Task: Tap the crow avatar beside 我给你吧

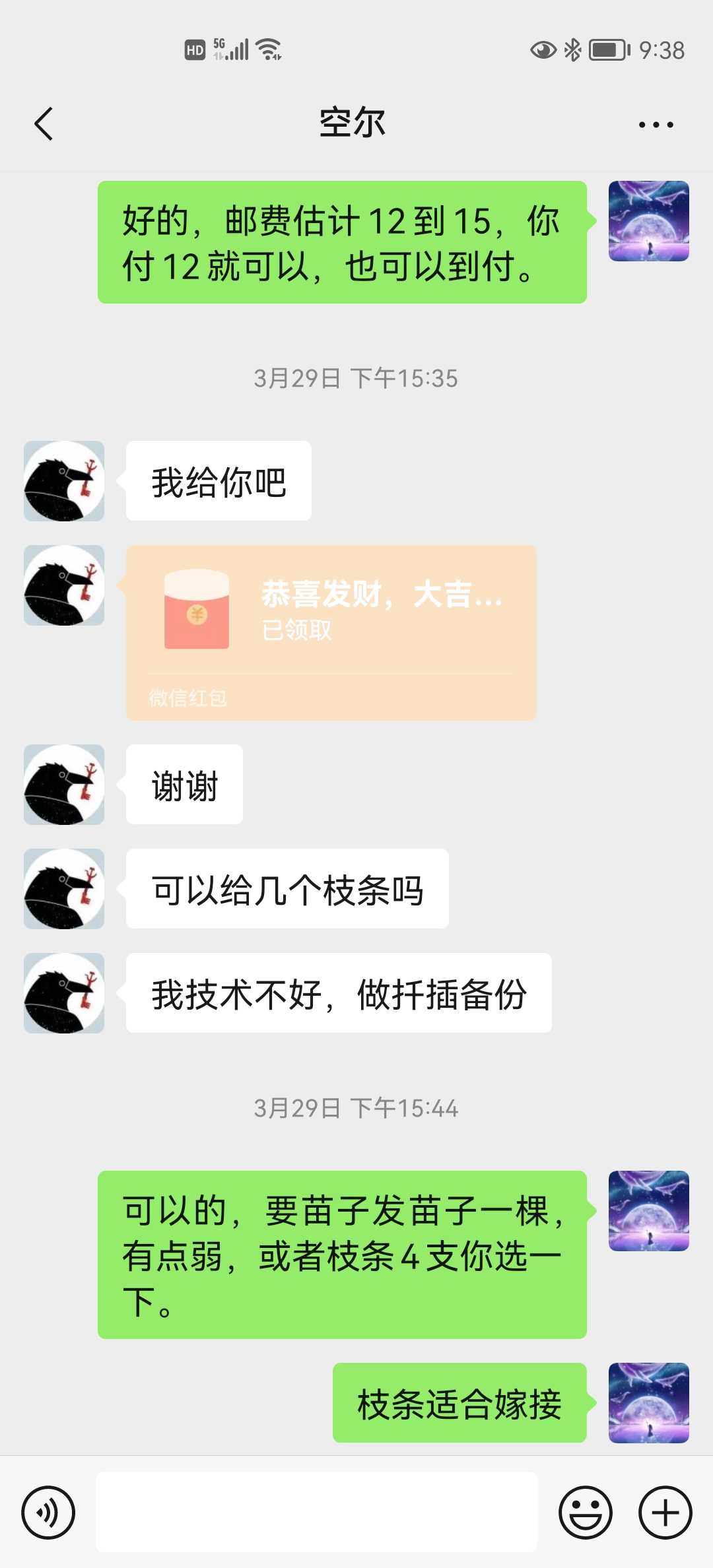Action: coord(64,481)
